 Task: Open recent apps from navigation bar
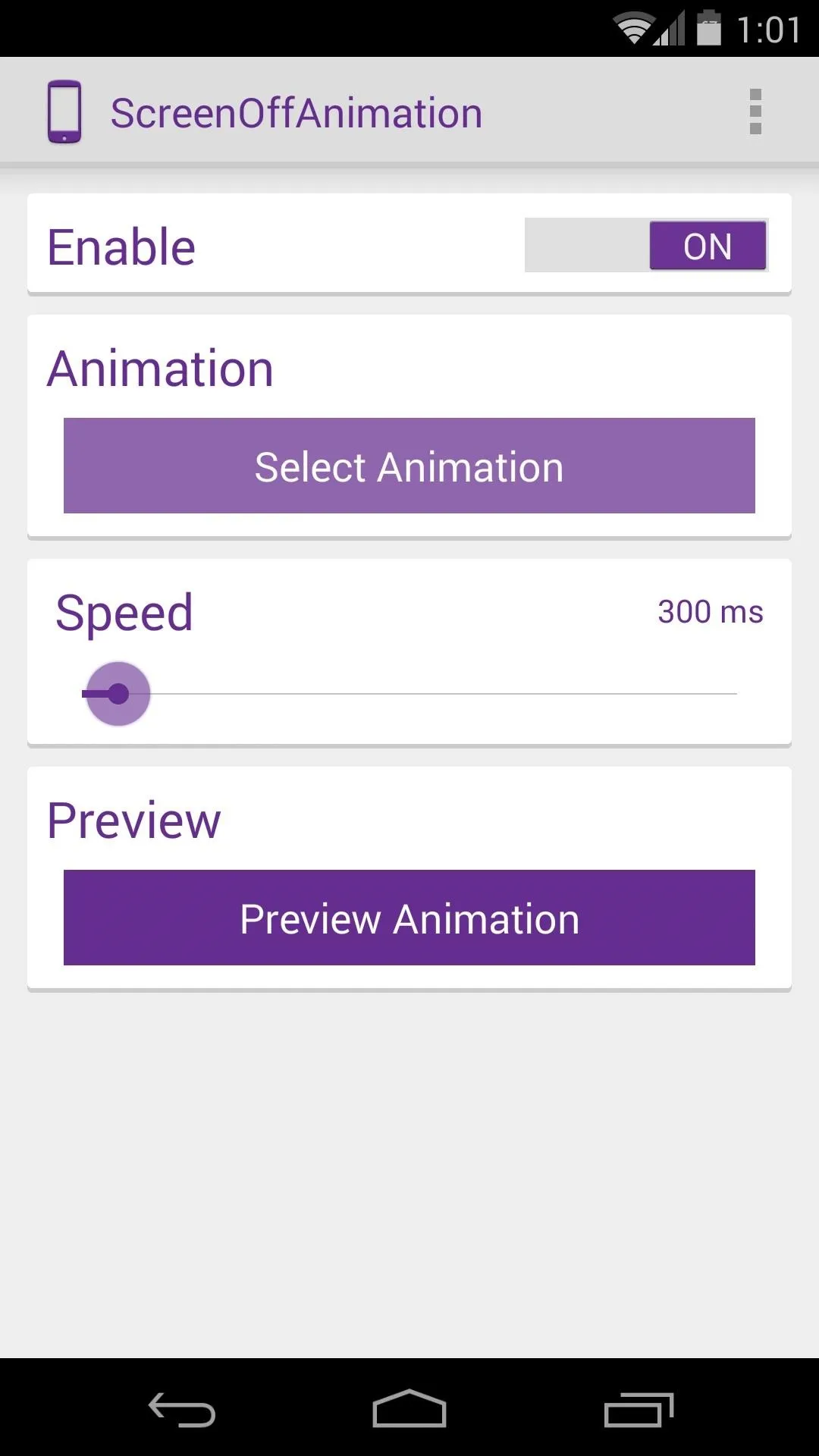tap(639, 1410)
